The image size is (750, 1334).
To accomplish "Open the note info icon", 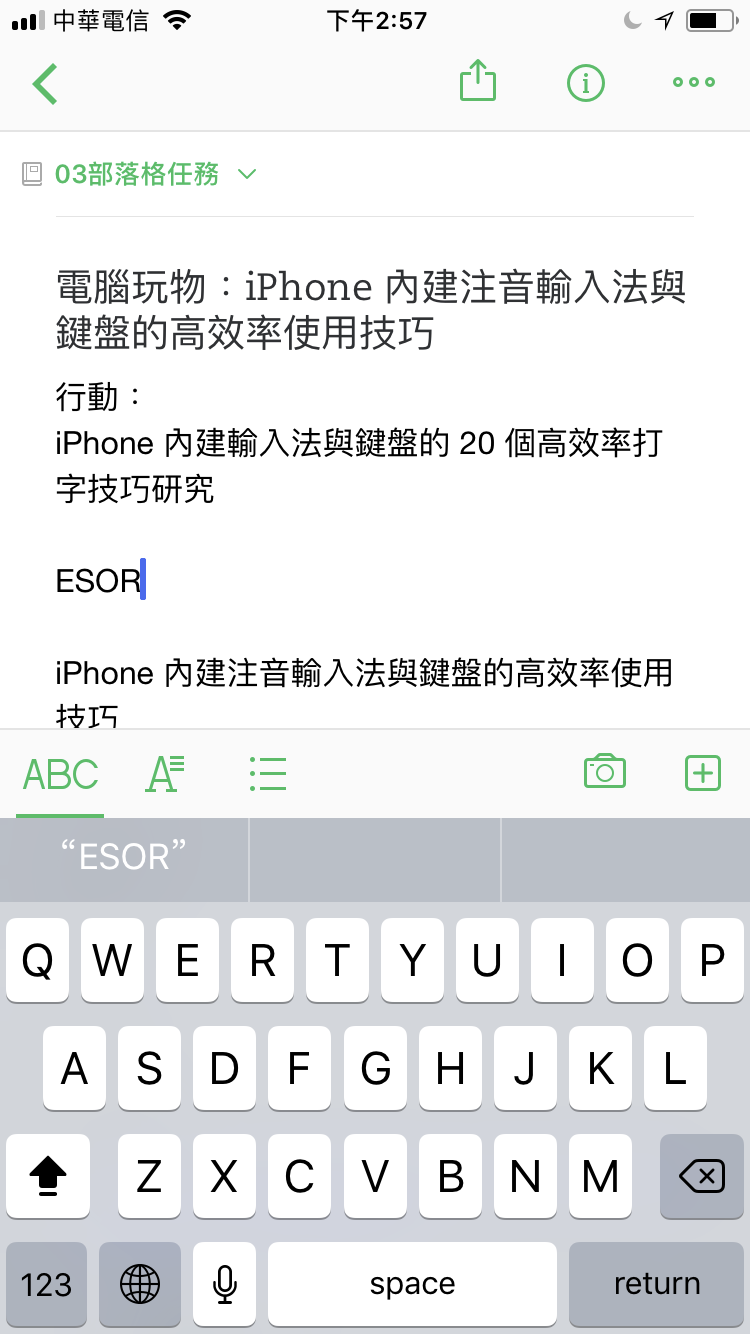I will click(x=586, y=83).
